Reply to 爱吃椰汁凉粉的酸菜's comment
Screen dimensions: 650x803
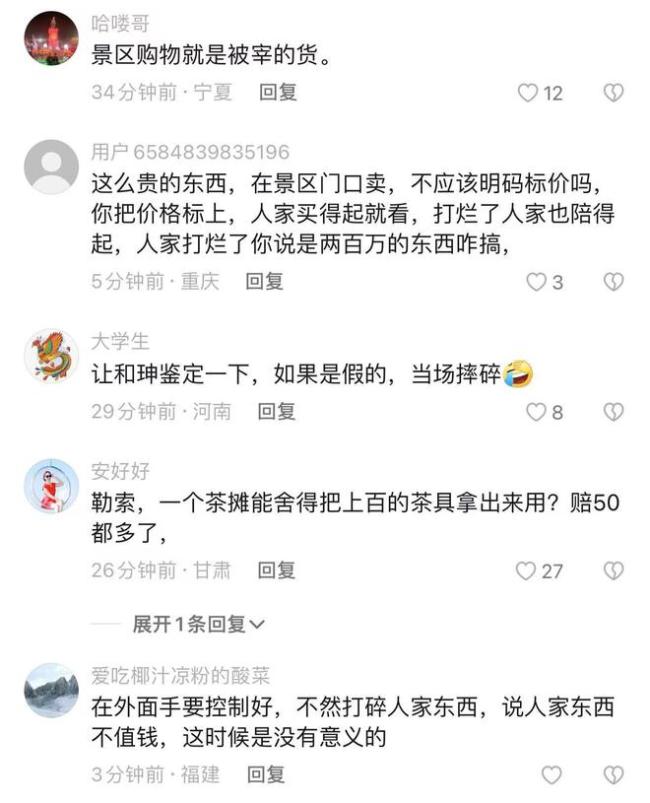[x=266, y=774]
